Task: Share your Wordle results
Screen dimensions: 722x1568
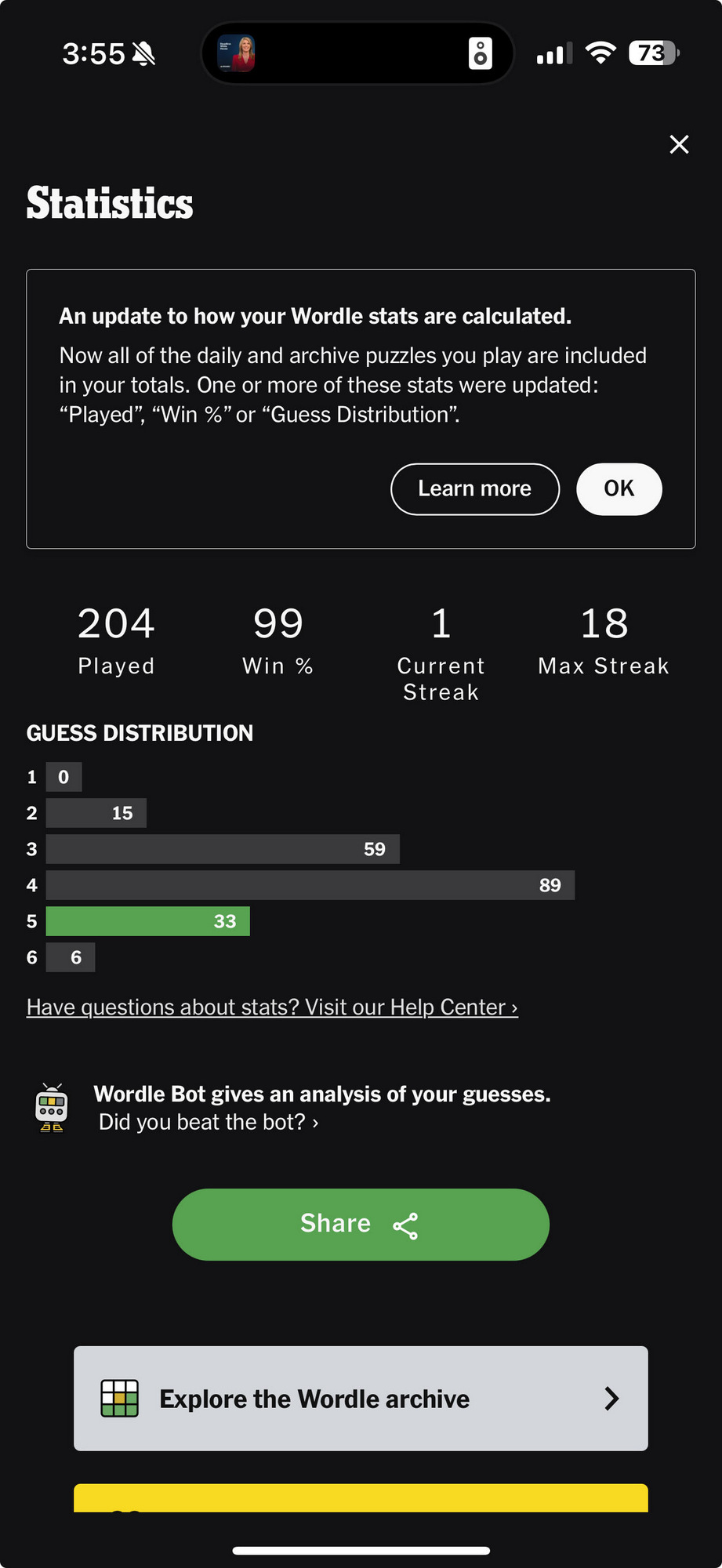Action: click(x=361, y=1225)
